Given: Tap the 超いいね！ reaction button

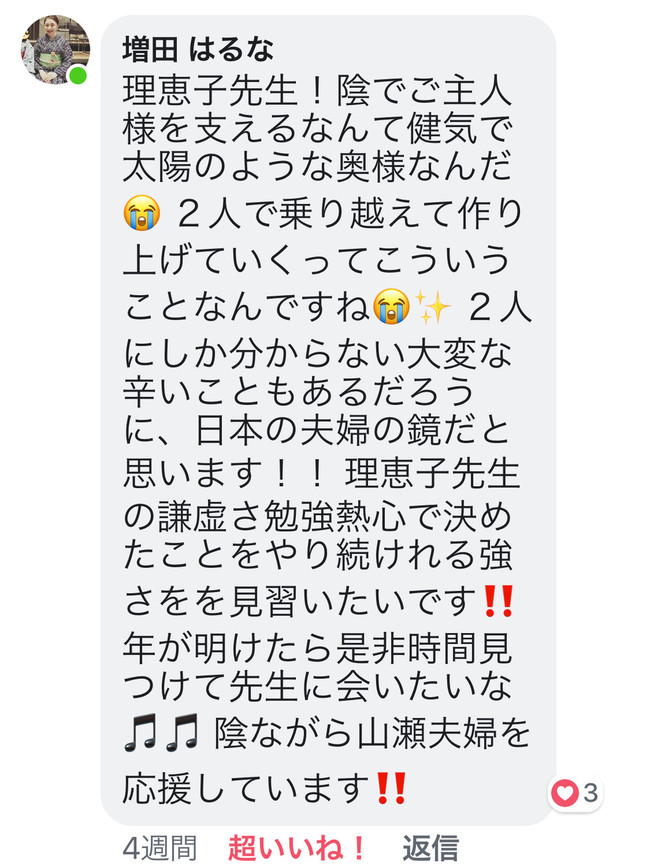Looking at the screenshot, I should (x=296, y=848).
